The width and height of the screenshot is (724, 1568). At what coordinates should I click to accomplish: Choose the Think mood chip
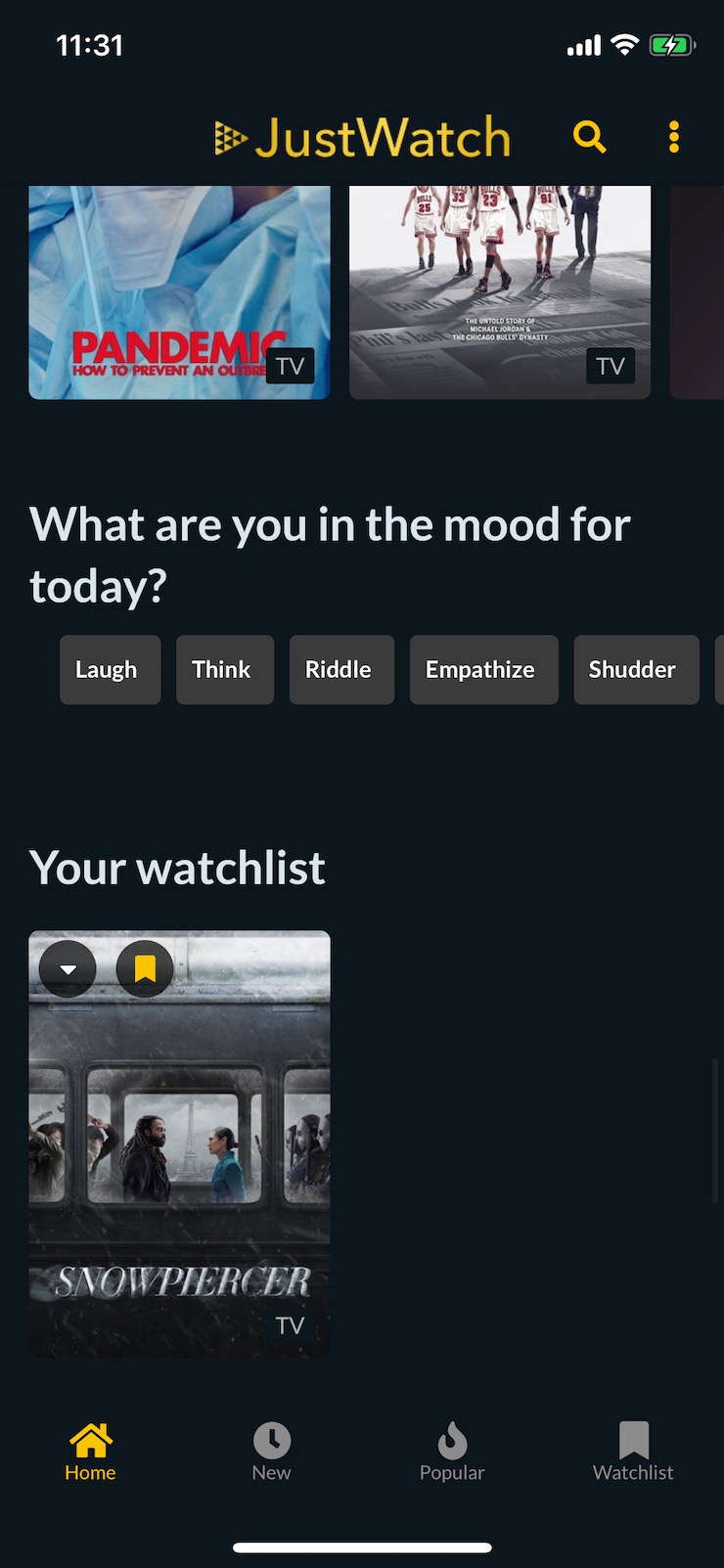coord(224,670)
